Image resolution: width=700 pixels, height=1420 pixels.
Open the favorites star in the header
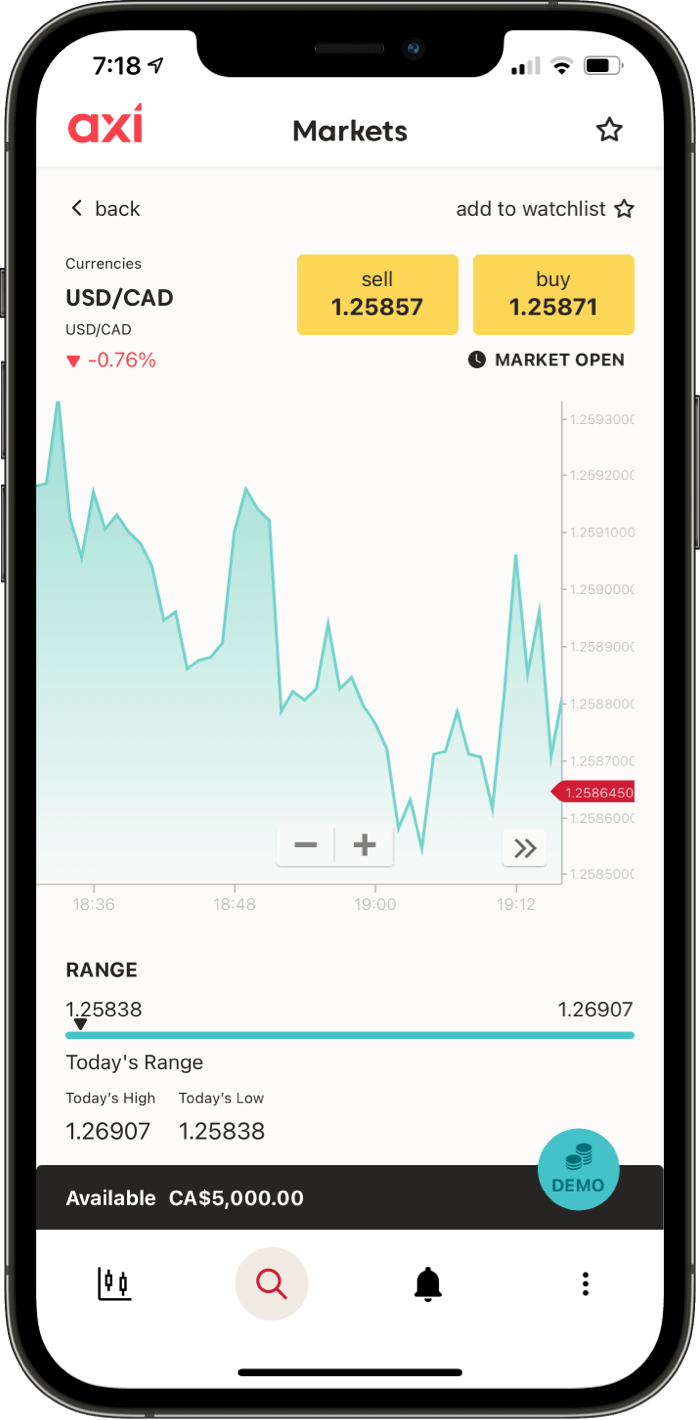609,130
